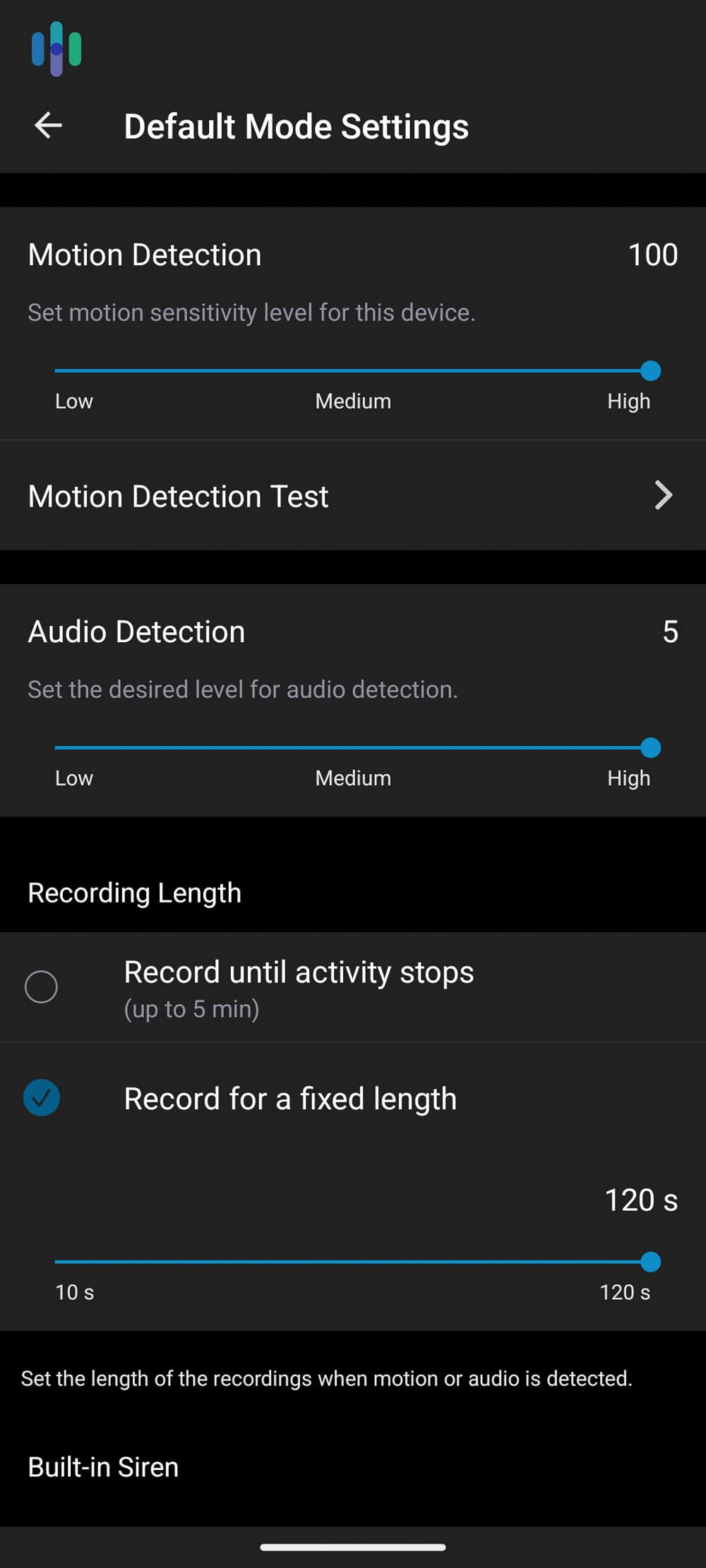Select Record for a fixed length
The image size is (706, 1568).
tap(289, 1099)
